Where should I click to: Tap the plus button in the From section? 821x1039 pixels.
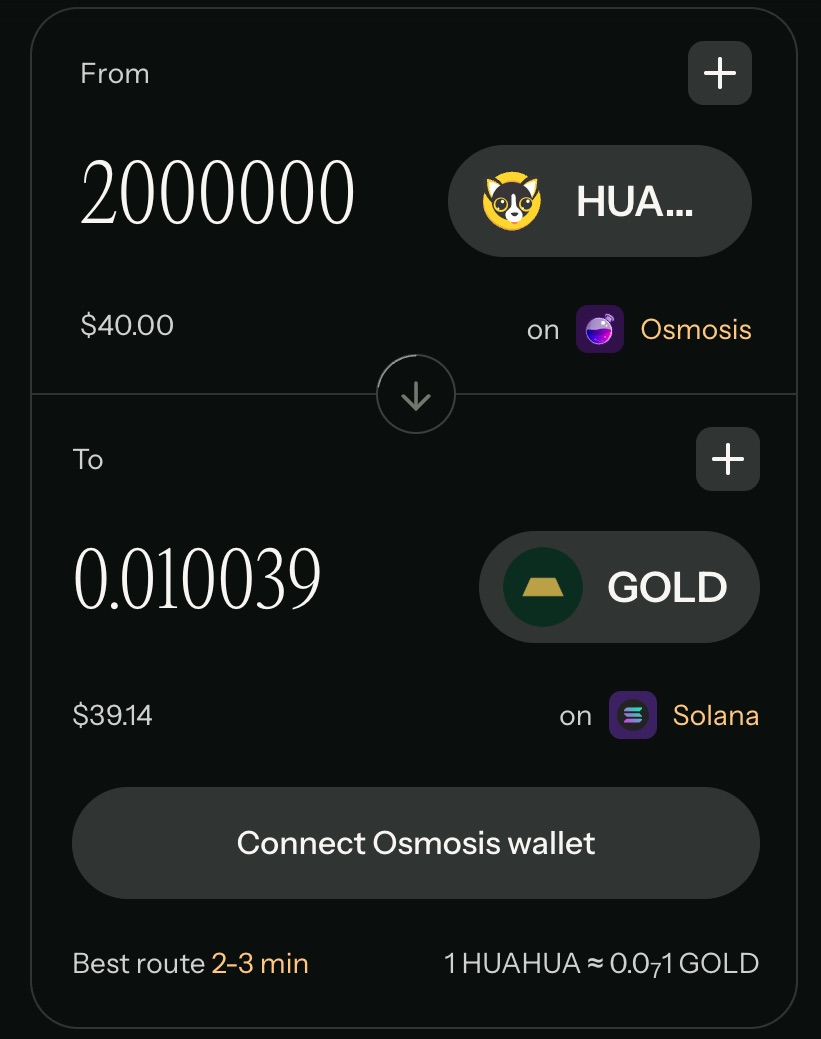[x=720, y=73]
